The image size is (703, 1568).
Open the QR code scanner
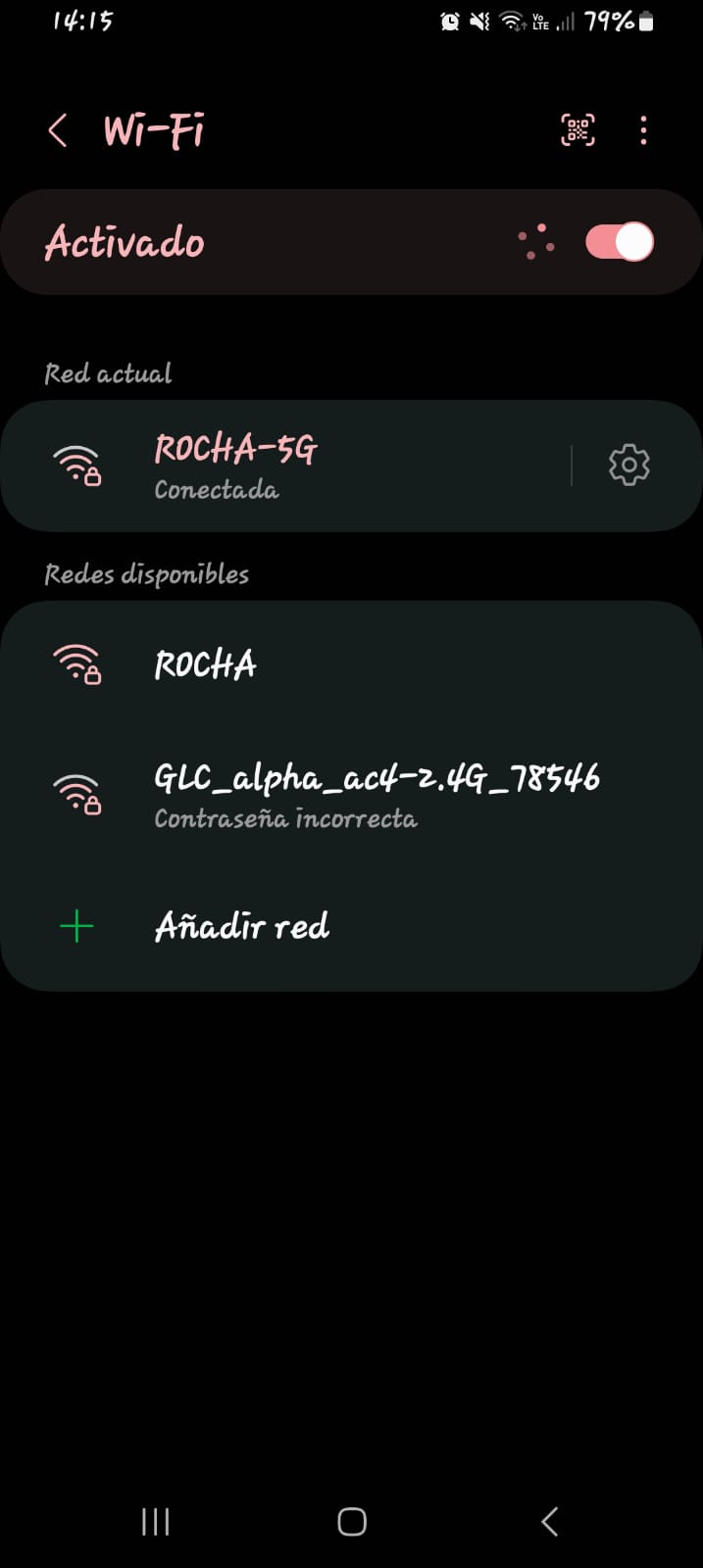coord(577,130)
